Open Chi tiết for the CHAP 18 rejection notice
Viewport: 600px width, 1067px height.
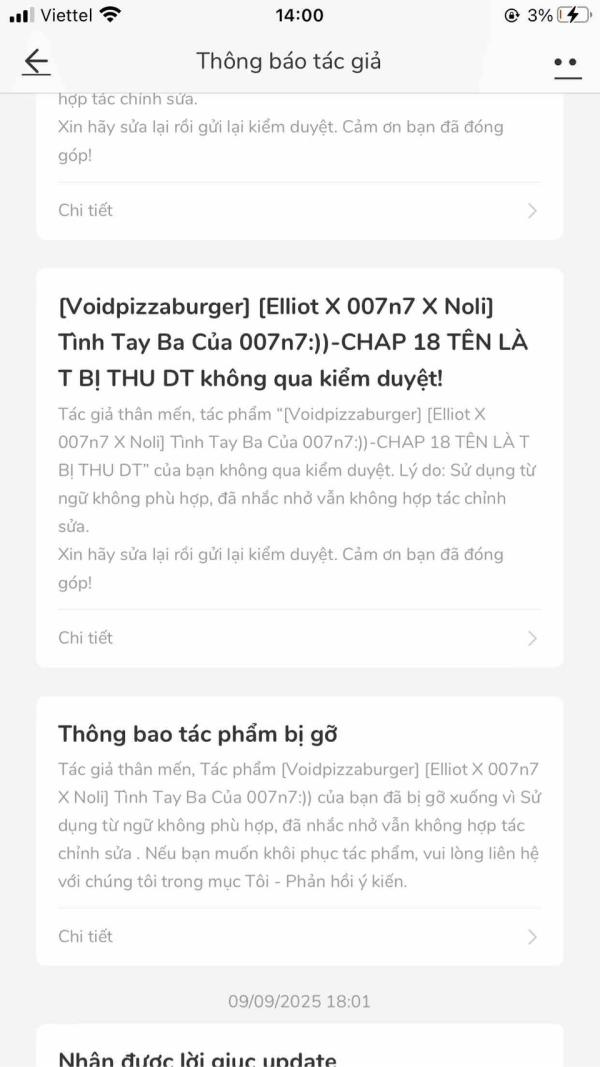298,638
